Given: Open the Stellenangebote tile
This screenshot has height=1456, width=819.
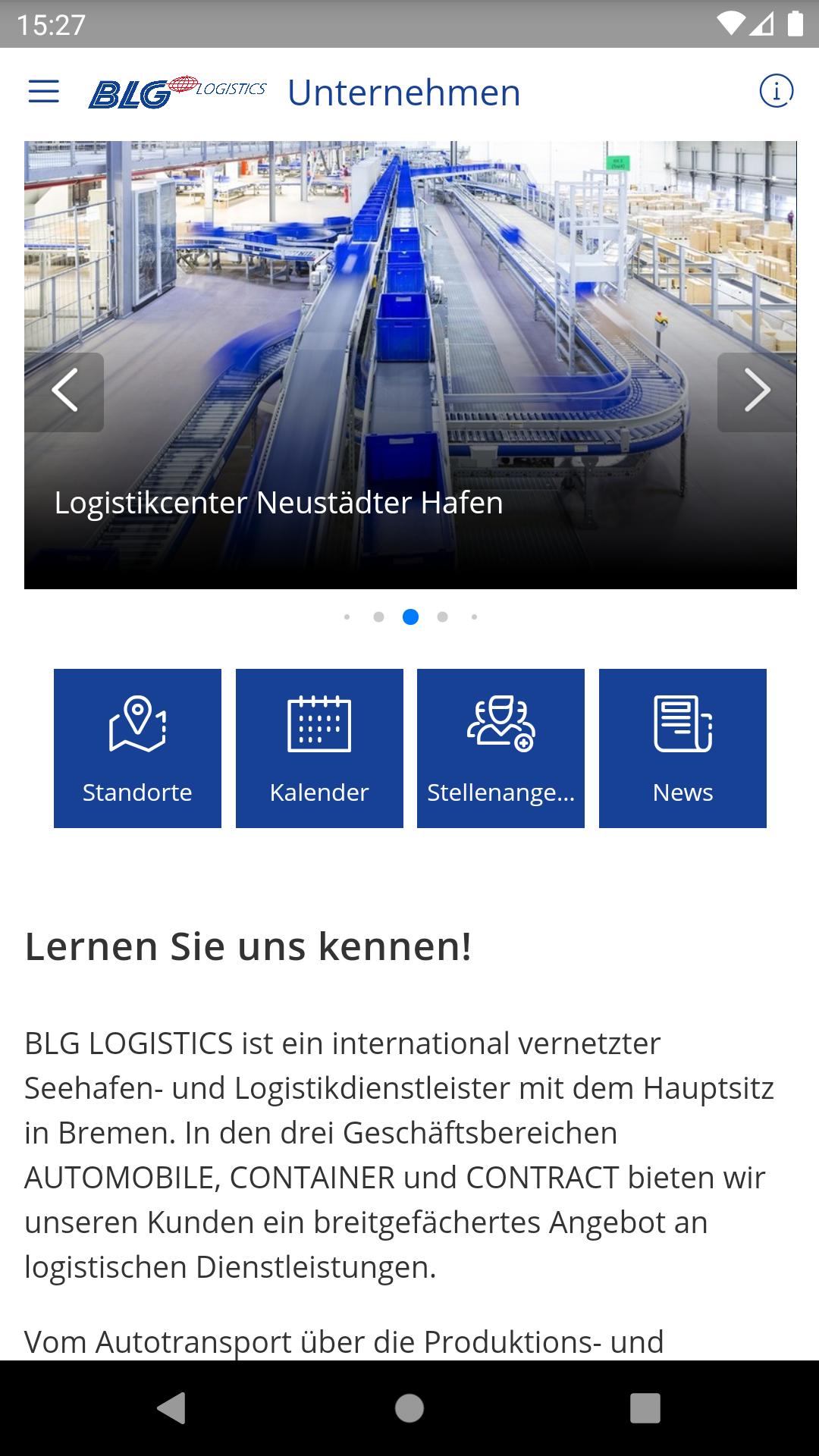Looking at the screenshot, I should [x=500, y=748].
